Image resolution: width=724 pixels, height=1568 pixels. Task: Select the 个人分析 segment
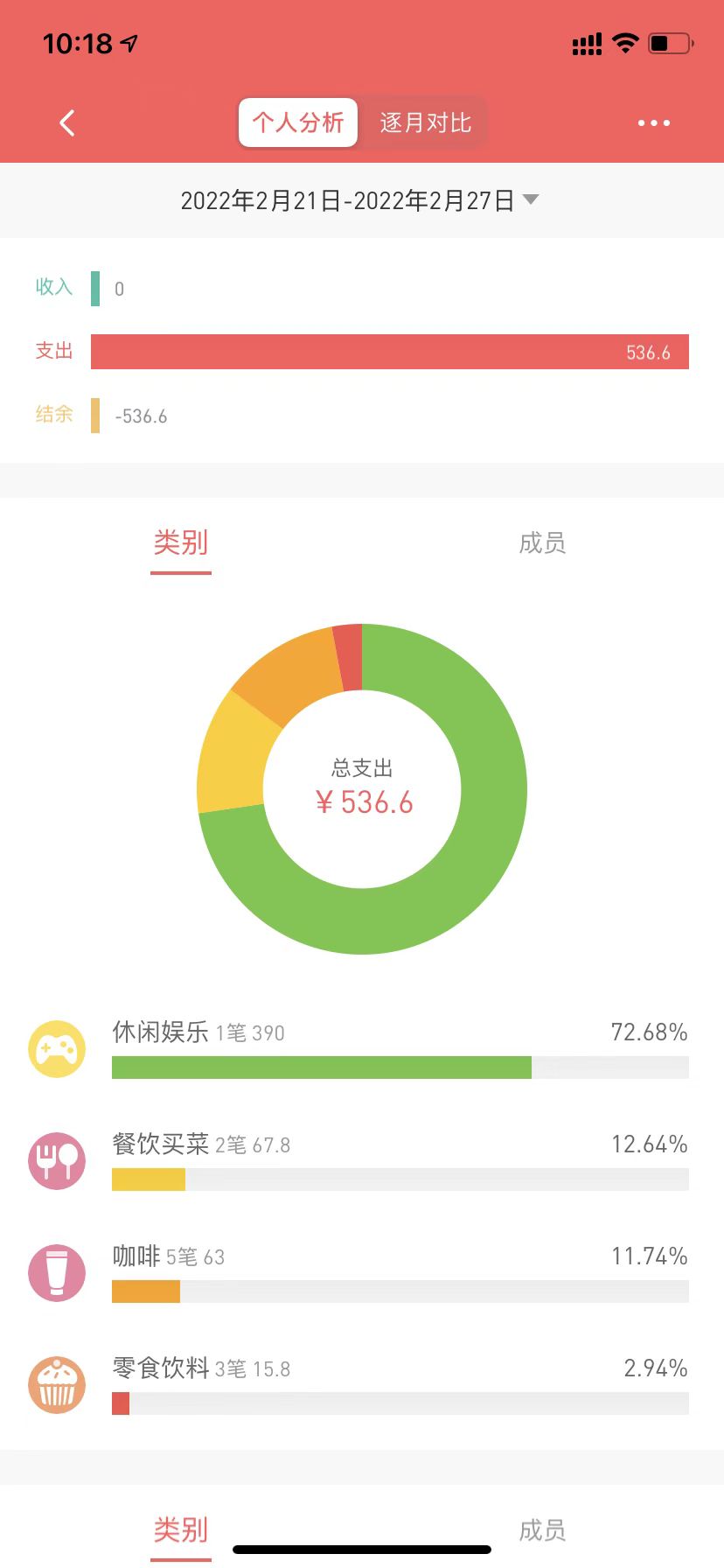pyautogui.click(x=298, y=122)
